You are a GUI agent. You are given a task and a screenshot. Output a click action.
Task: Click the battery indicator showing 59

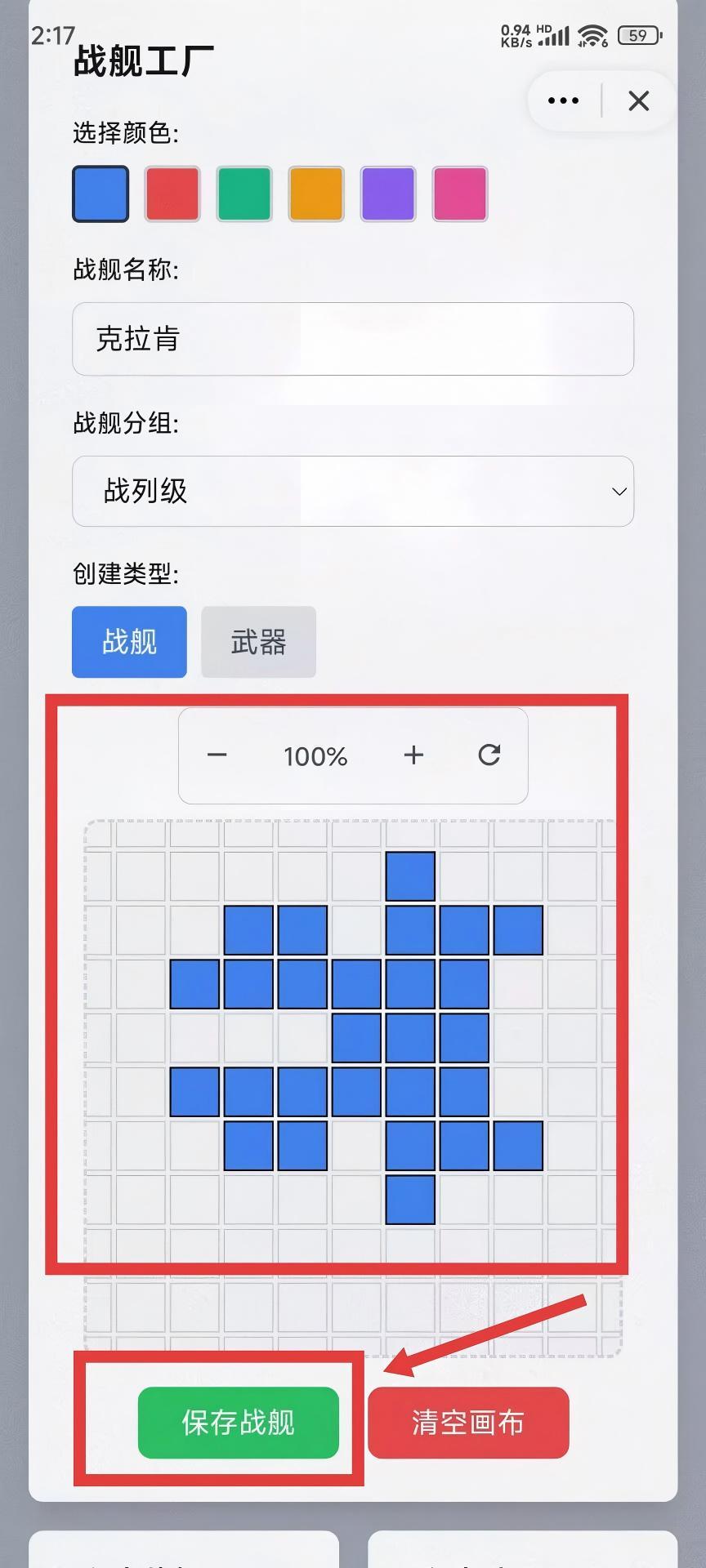pyautogui.click(x=638, y=36)
